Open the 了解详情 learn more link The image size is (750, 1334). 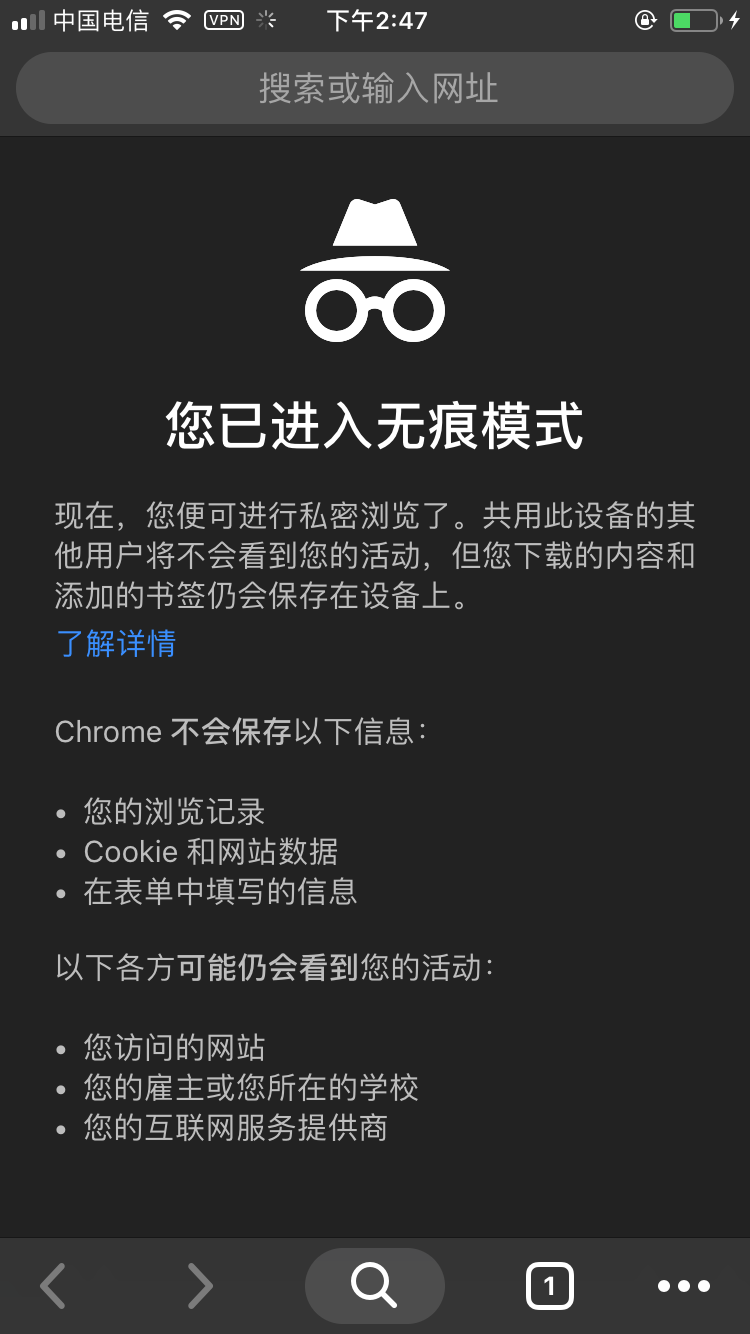pos(116,643)
